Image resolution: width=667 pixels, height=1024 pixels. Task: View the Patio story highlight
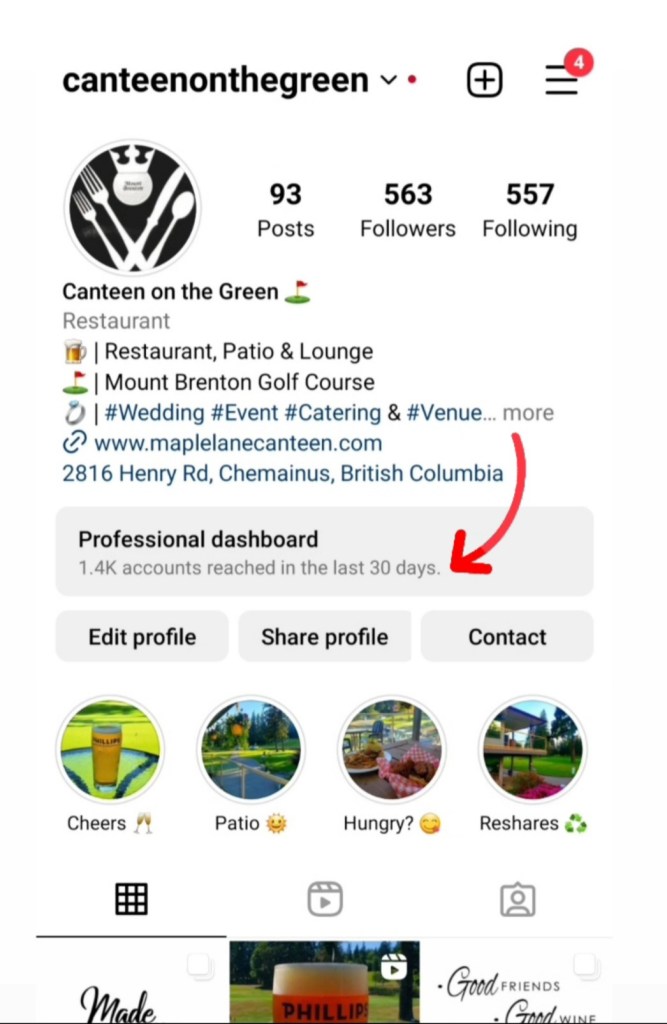point(251,750)
